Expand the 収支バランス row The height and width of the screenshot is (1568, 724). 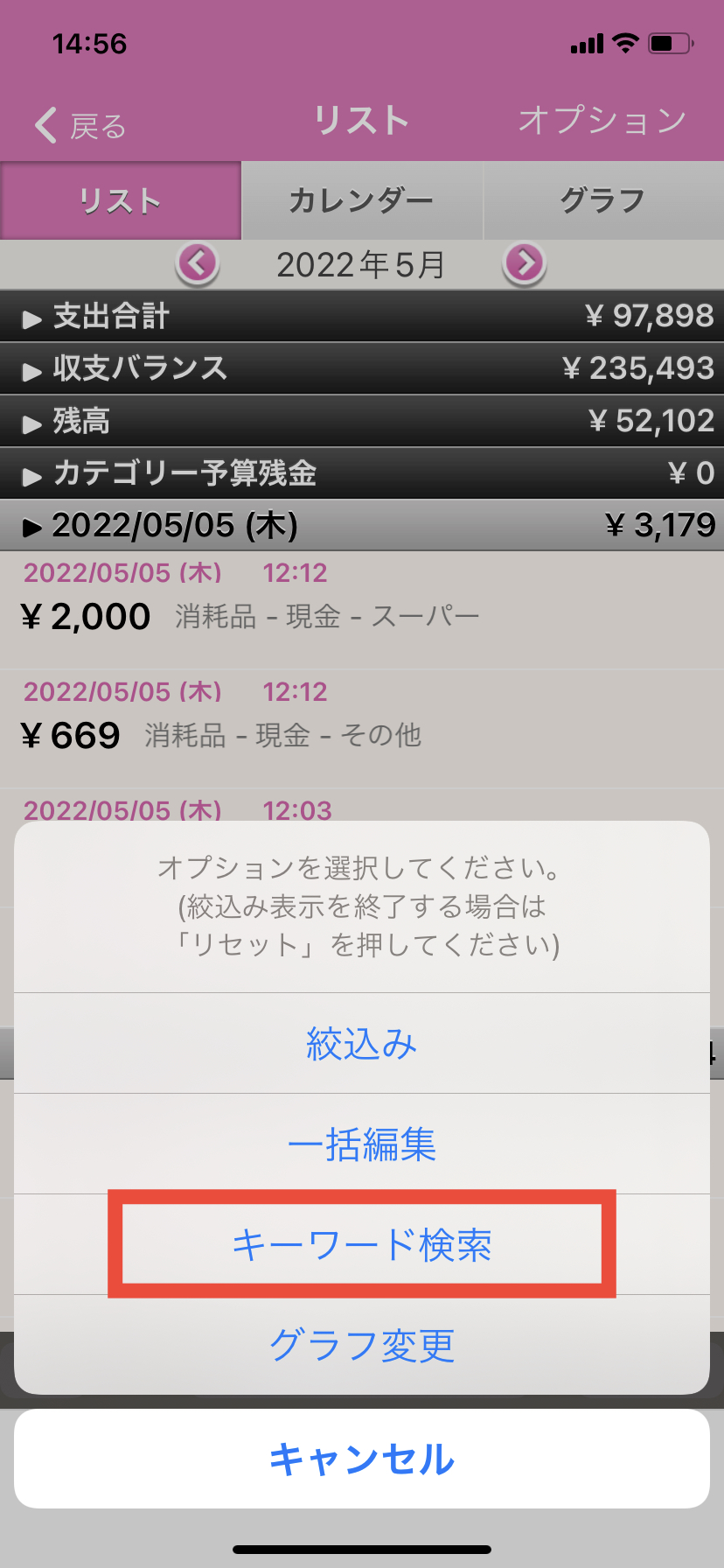point(361,368)
